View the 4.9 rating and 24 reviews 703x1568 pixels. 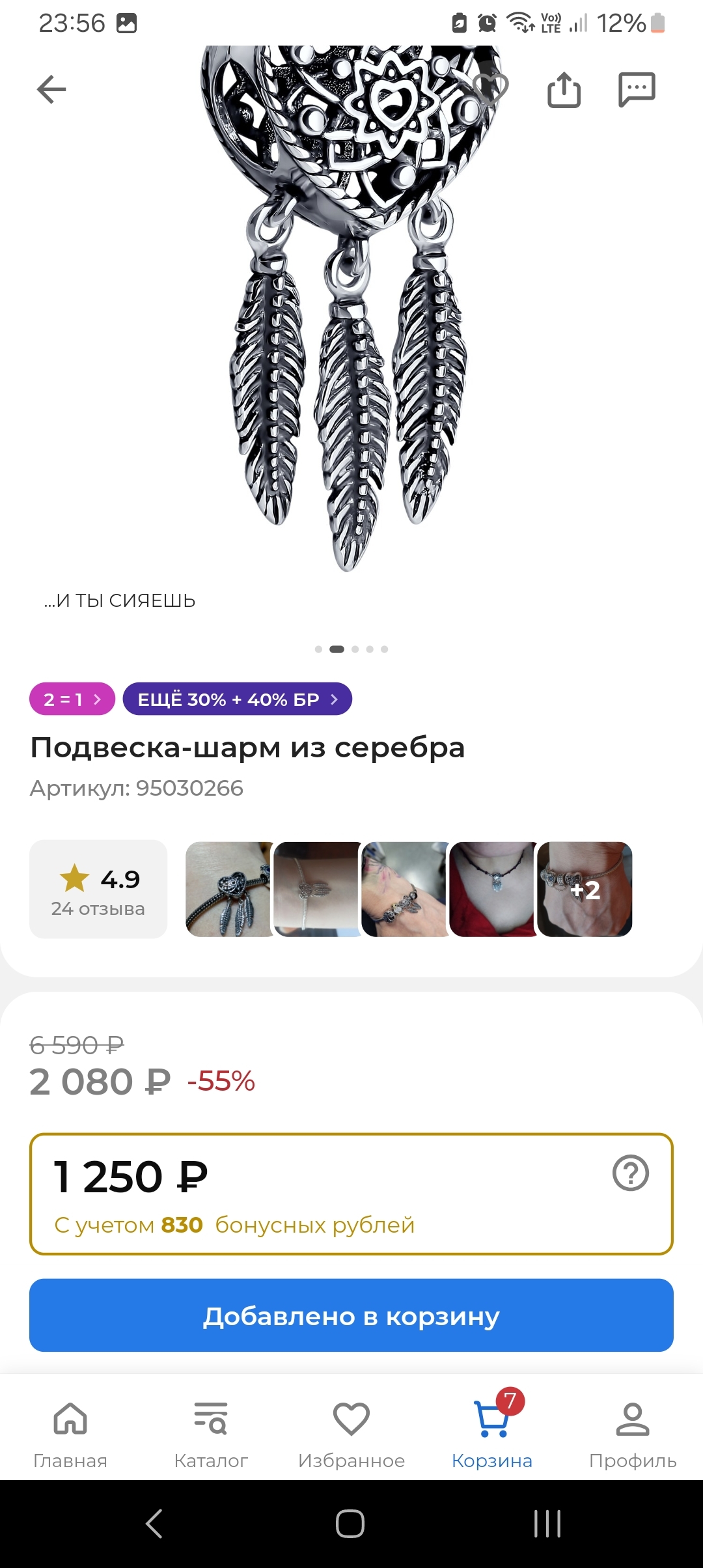(98, 889)
